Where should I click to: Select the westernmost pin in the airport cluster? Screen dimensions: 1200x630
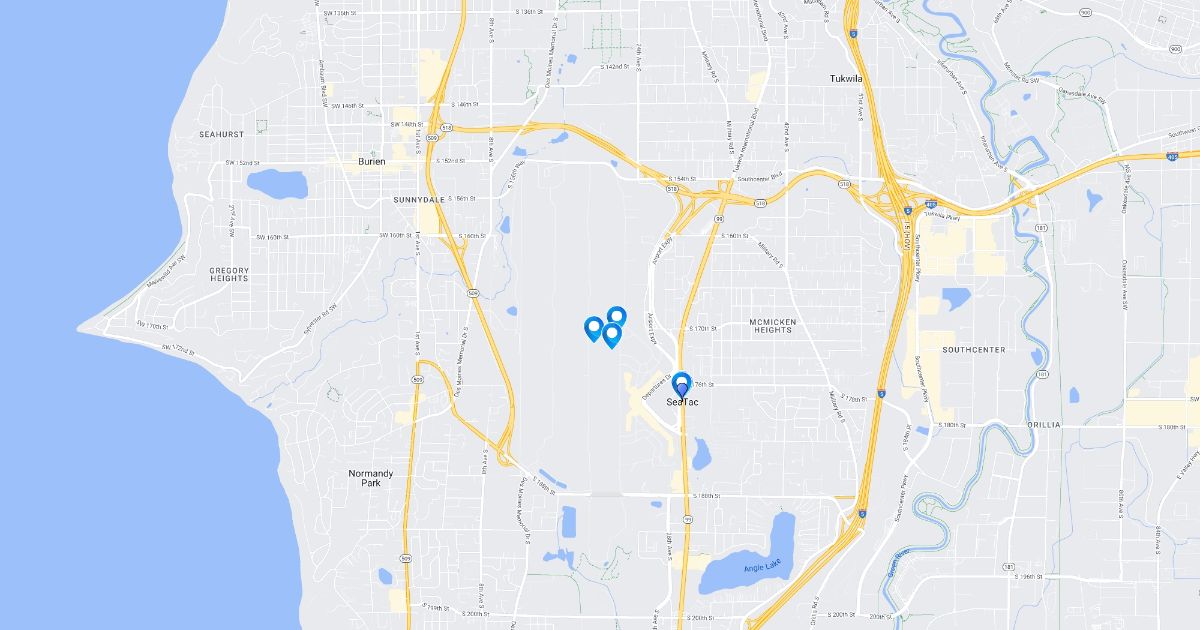[594, 327]
